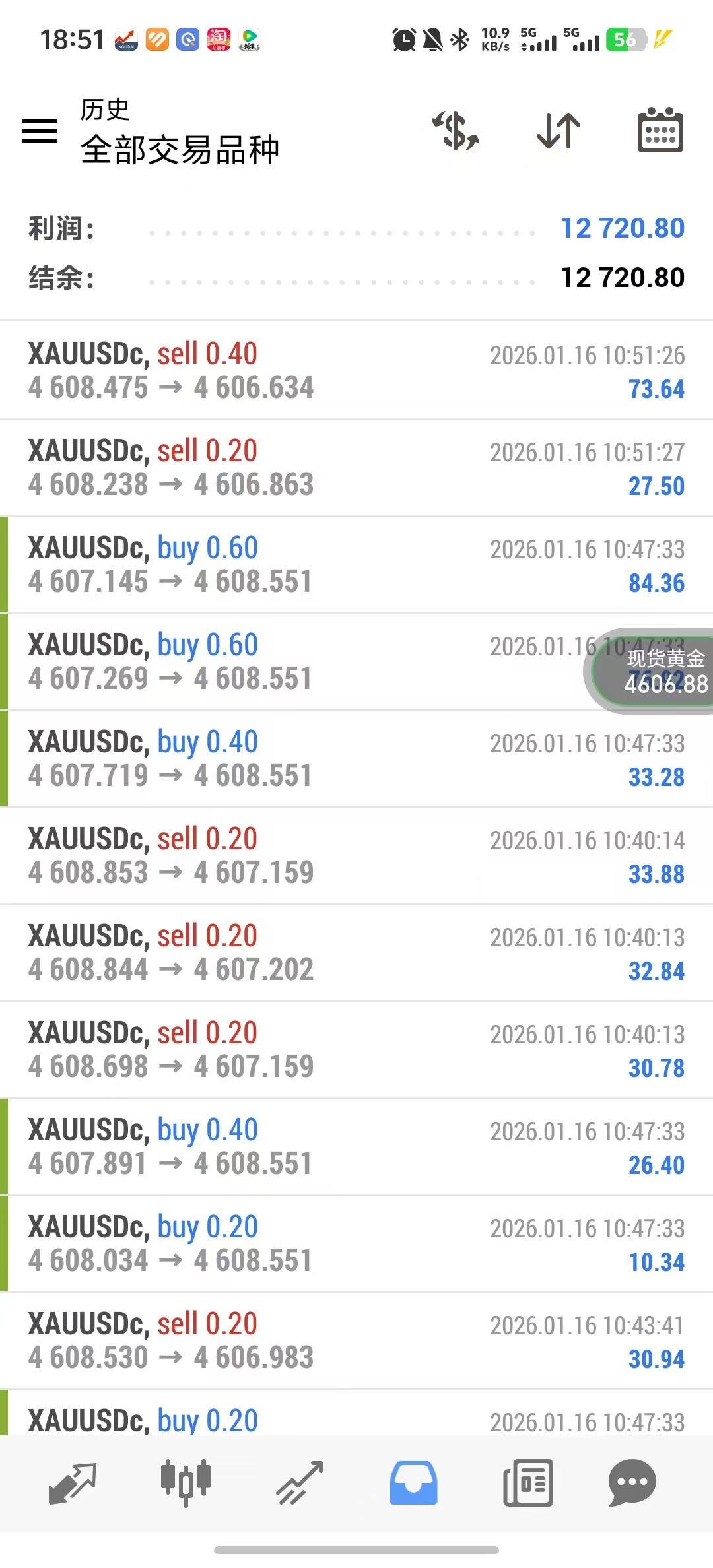Open the calendar date range picker
The width and height of the screenshot is (713, 1568).
click(x=660, y=130)
